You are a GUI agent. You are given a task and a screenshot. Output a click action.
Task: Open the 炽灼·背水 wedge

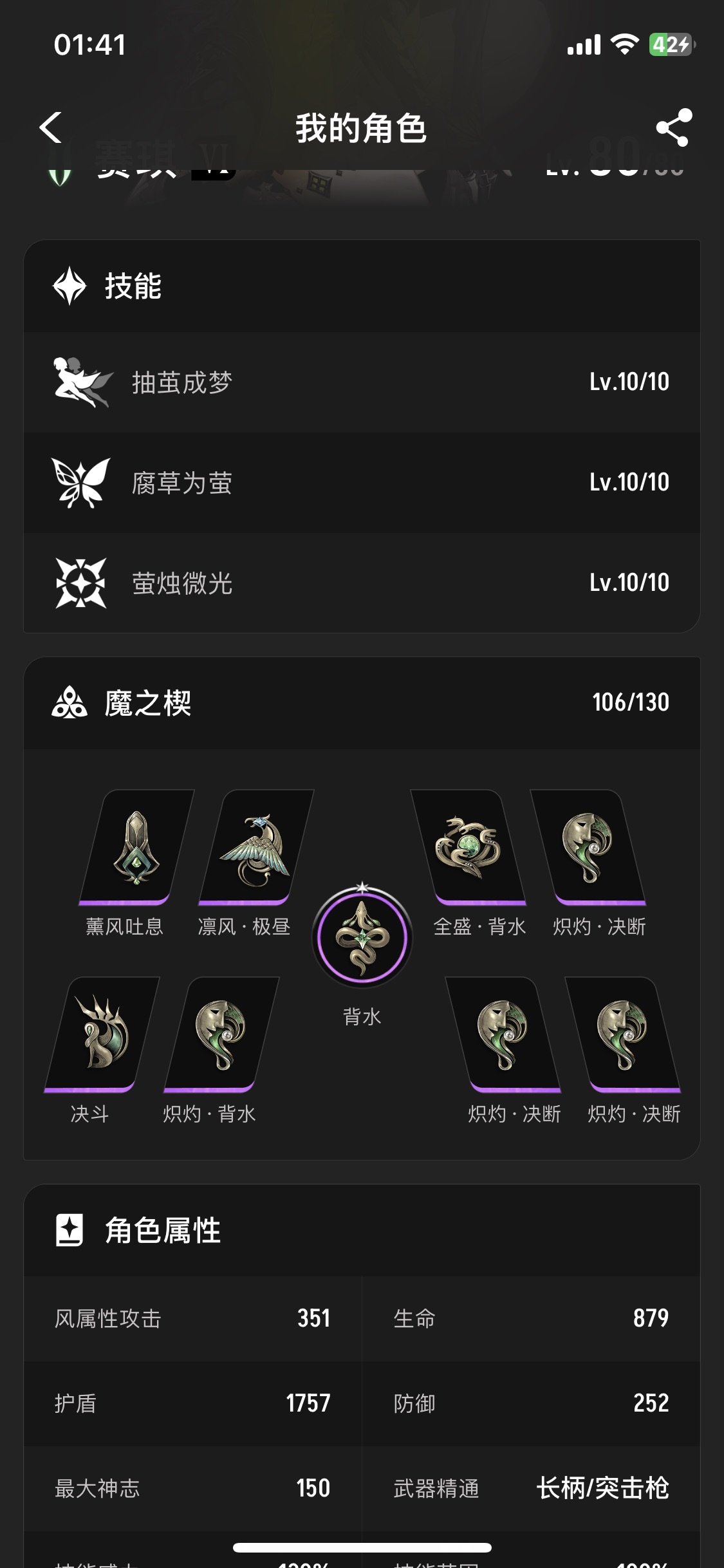221,1034
